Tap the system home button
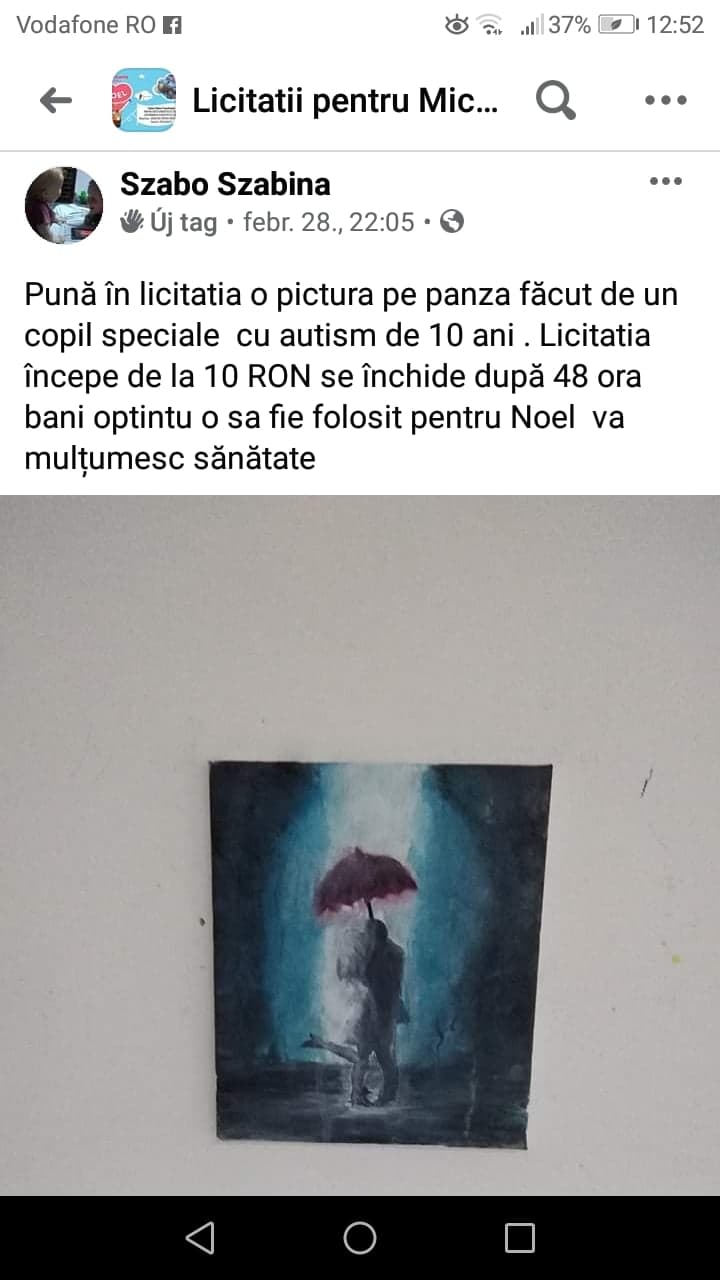Viewport: 720px width, 1280px height. tap(360, 1238)
